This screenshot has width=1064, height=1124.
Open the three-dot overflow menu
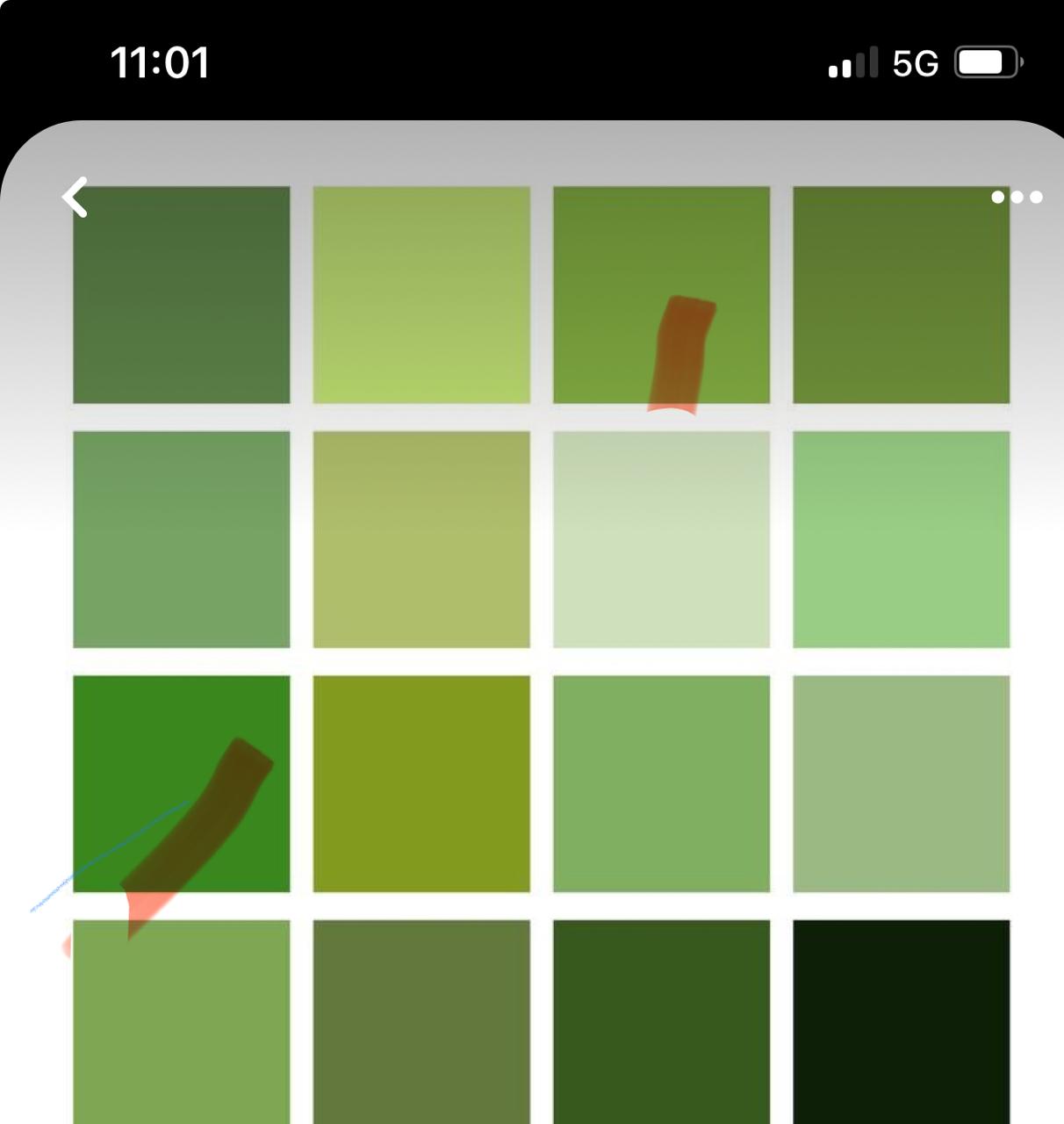click(x=1017, y=197)
